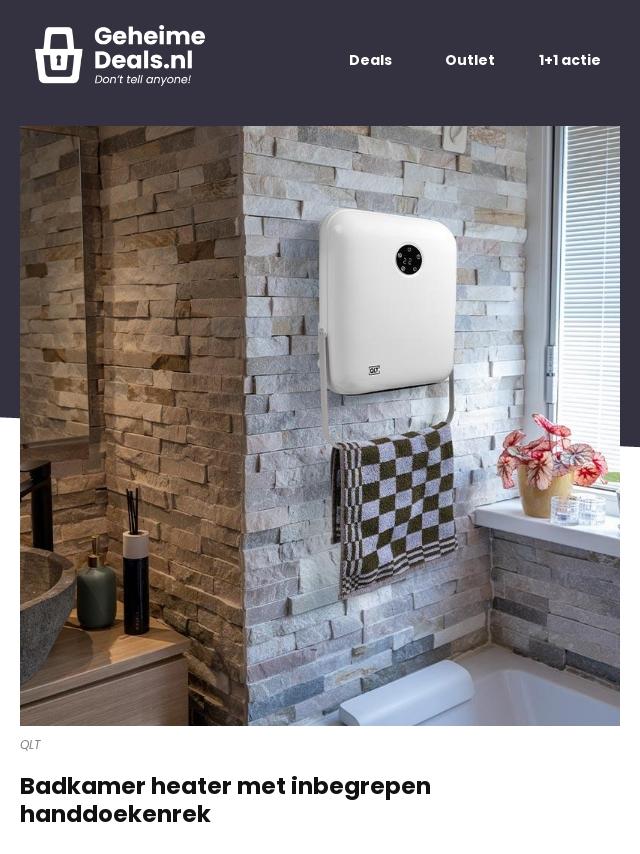This screenshot has width=640, height=854.
Task: Go to the Outlet page
Action: coord(469,60)
